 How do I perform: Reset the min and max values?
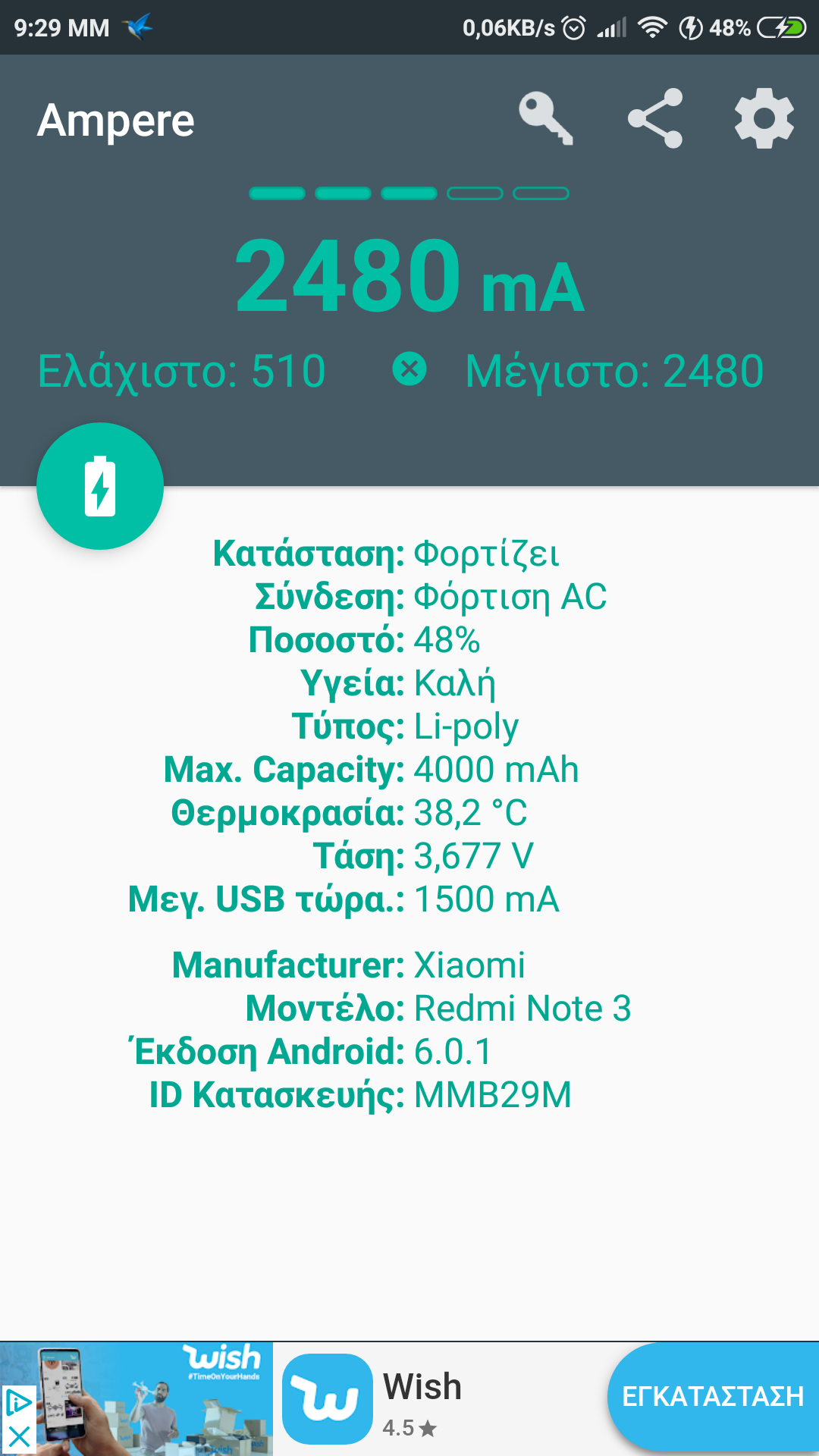(409, 370)
